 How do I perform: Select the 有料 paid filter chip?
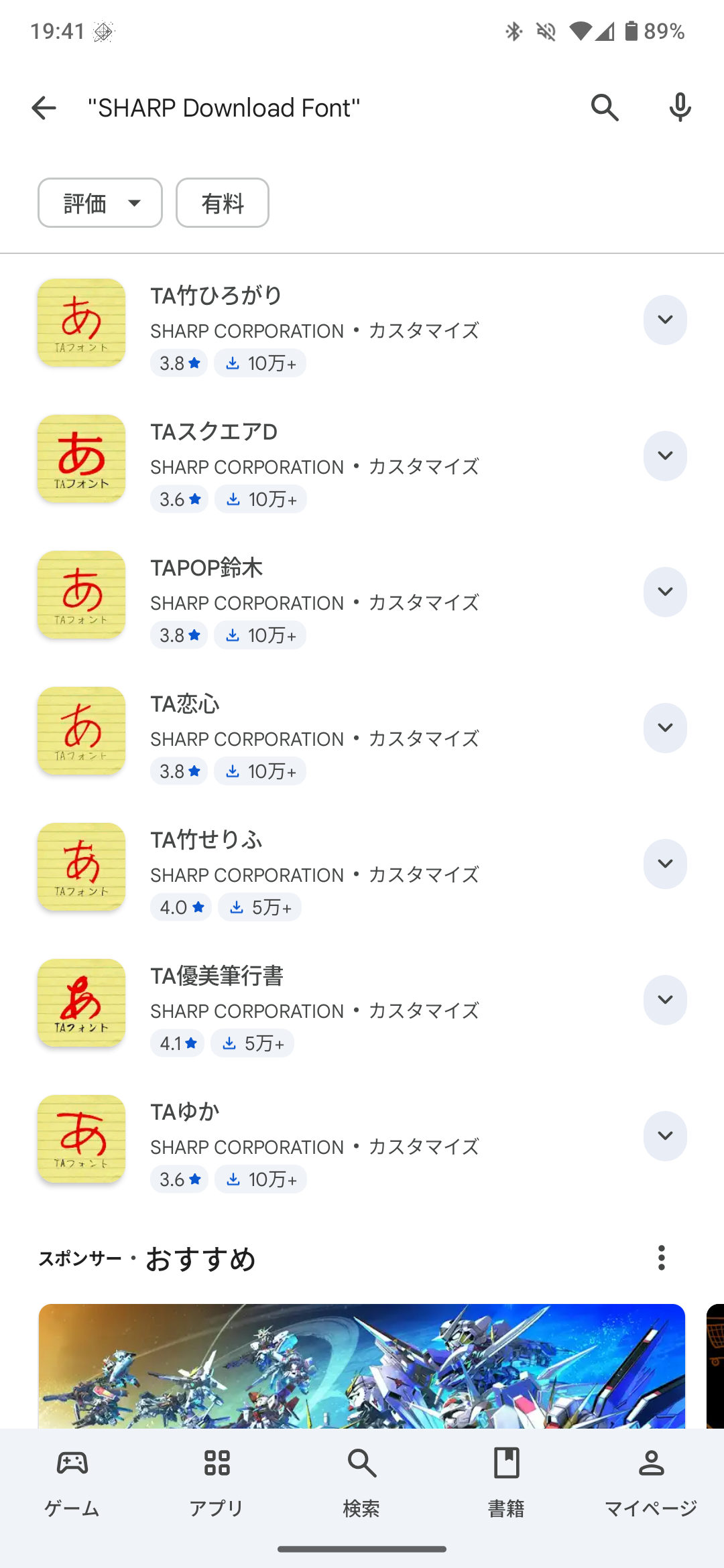[x=223, y=203]
